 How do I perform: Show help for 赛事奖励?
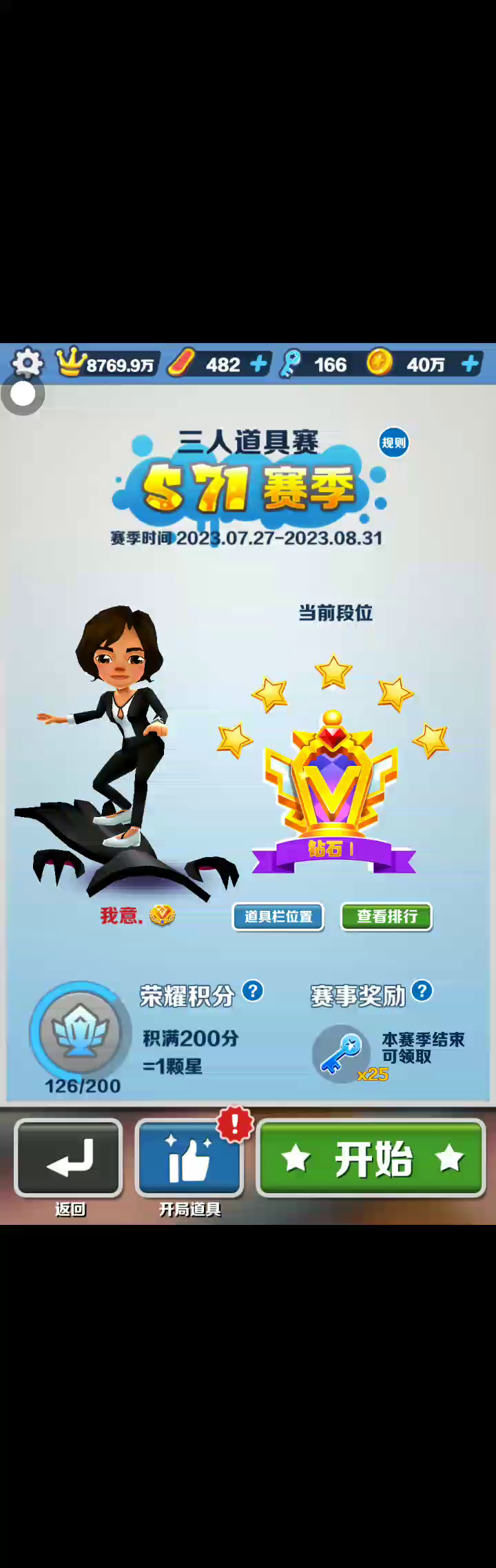coord(422,991)
